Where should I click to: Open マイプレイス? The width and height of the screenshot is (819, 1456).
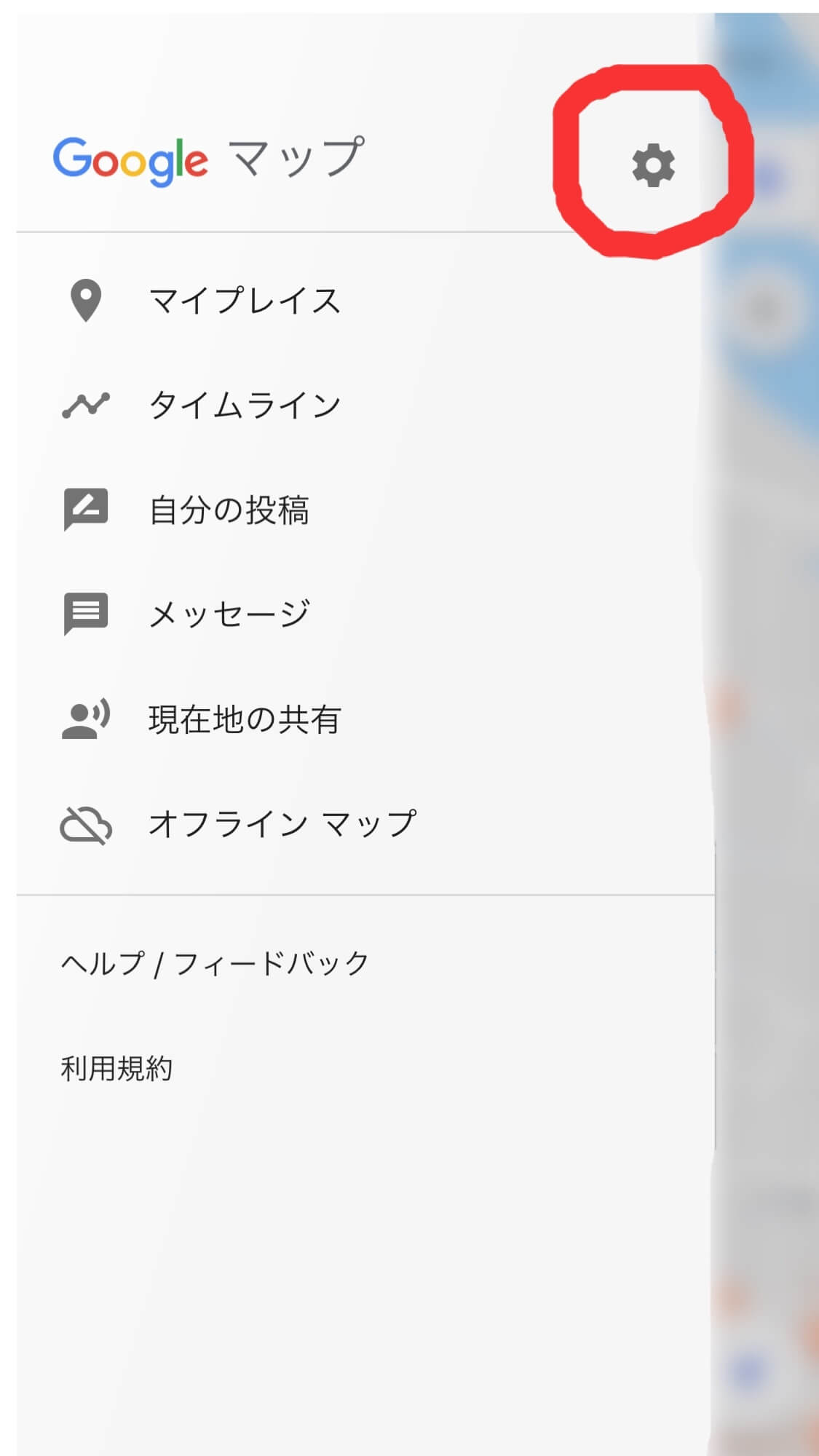(365, 300)
